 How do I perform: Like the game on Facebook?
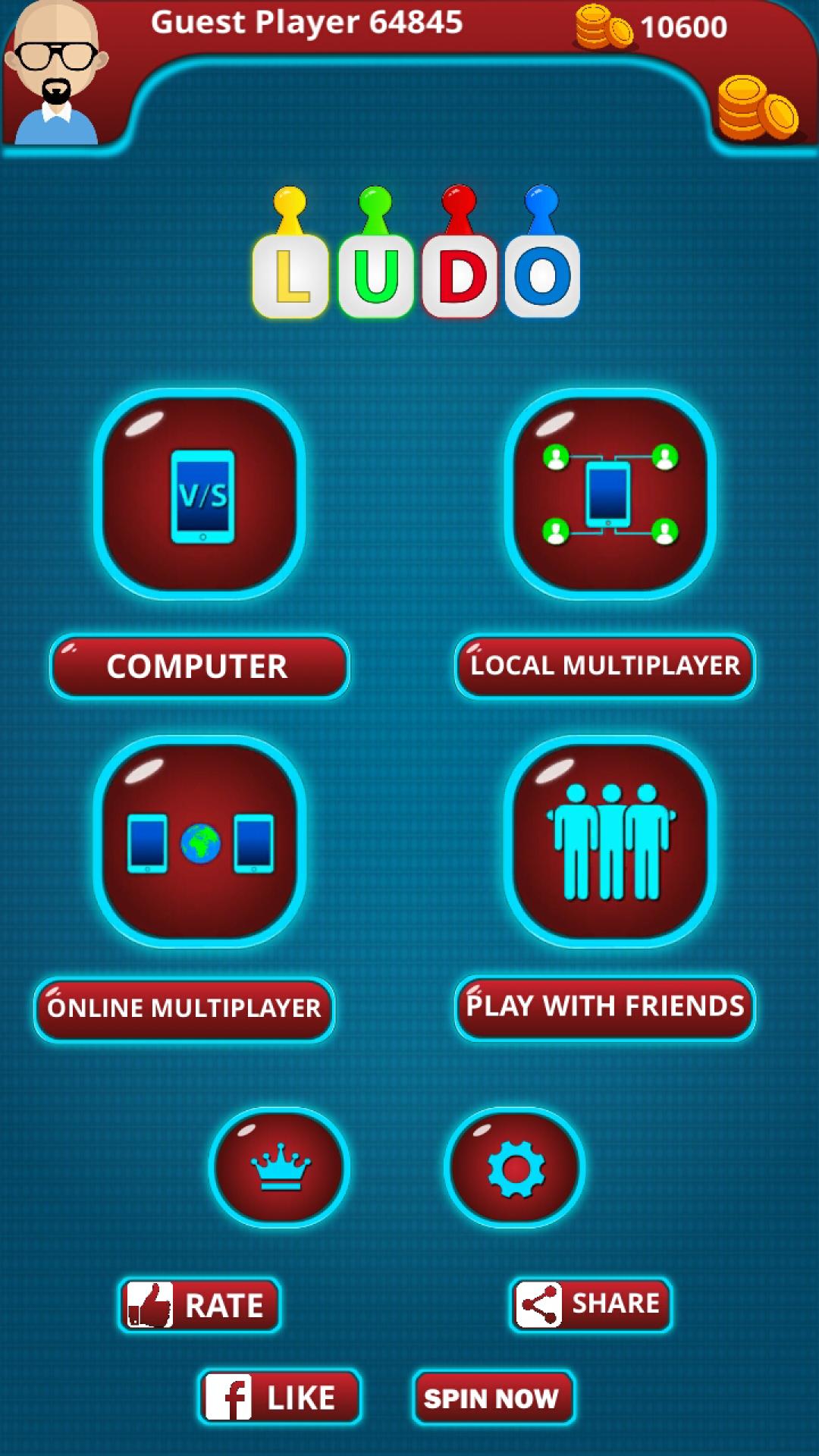(x=279, y=1397)
